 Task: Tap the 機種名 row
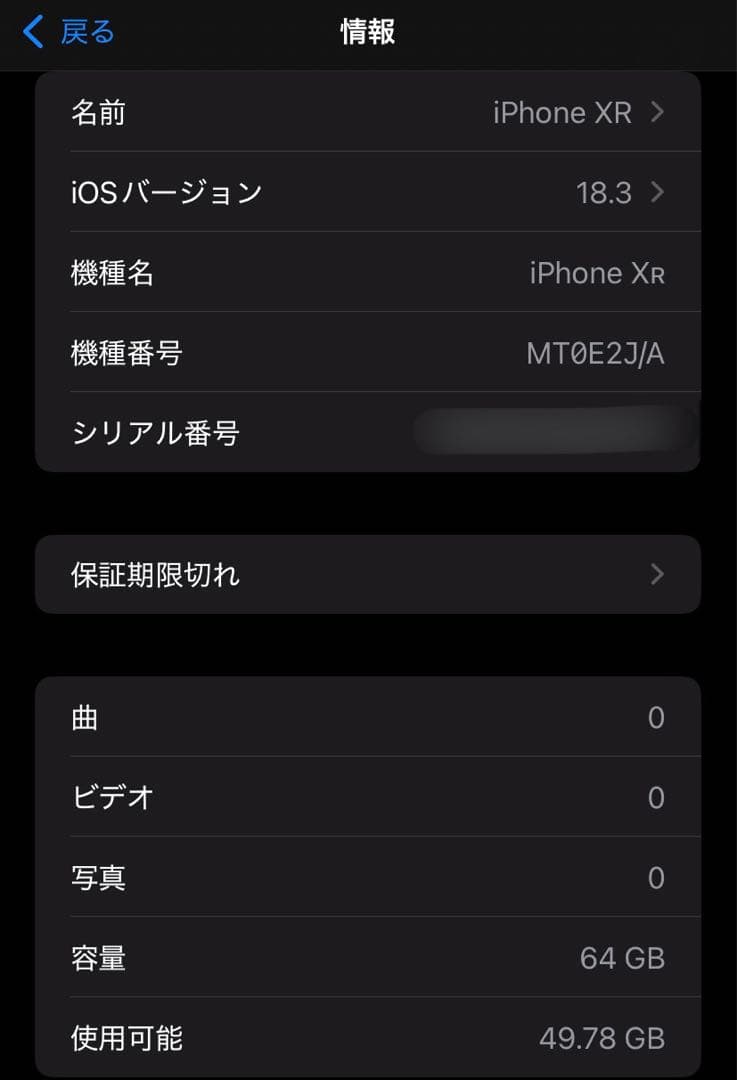(x=368, y=273)
